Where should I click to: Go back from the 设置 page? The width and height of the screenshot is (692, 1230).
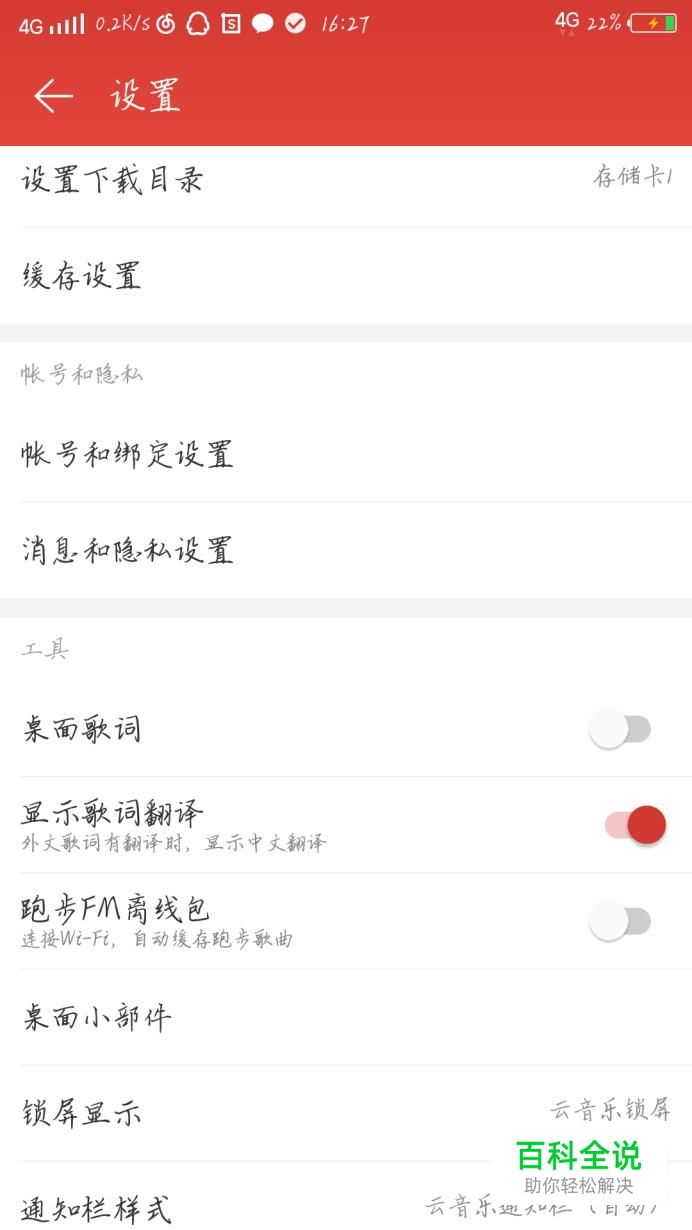click(x=53, y=96)
